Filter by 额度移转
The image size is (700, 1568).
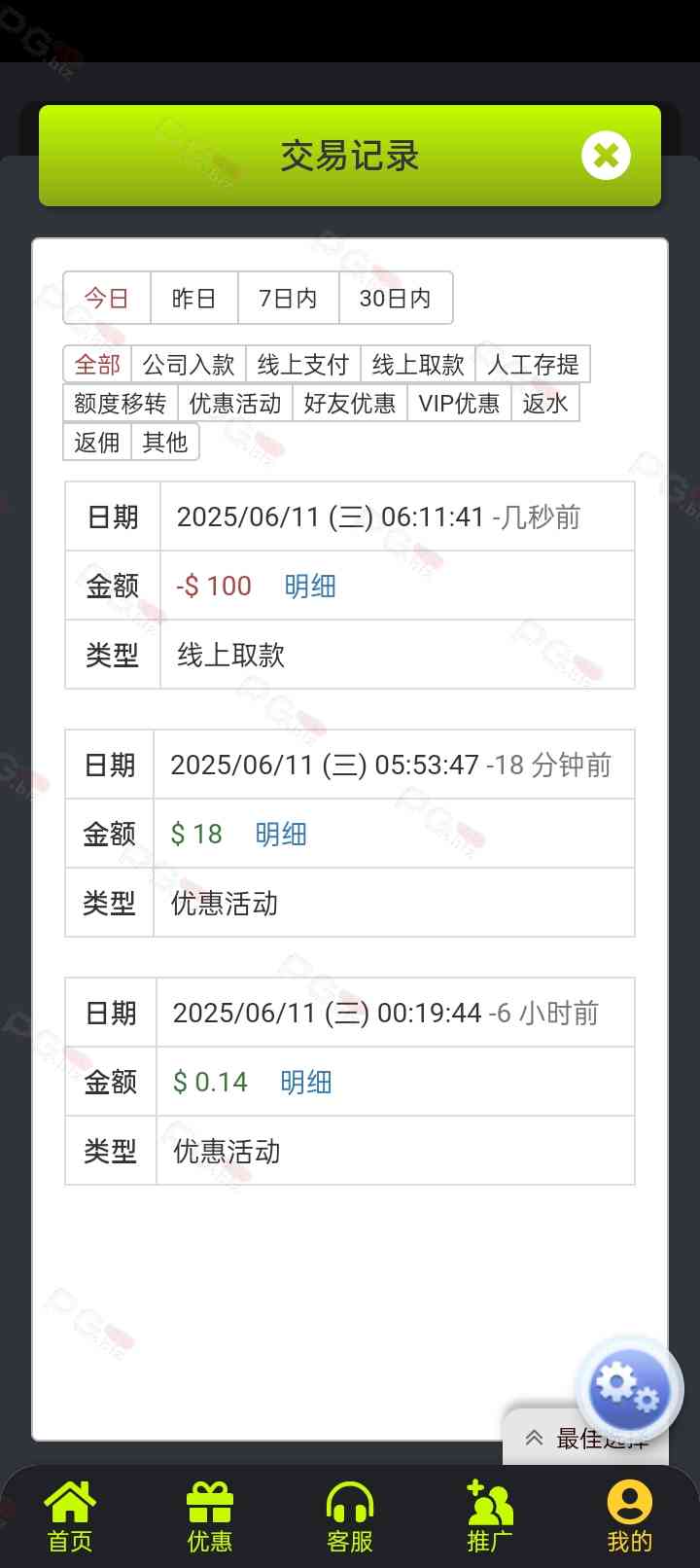pyautogui.click(x=120, y=403)
